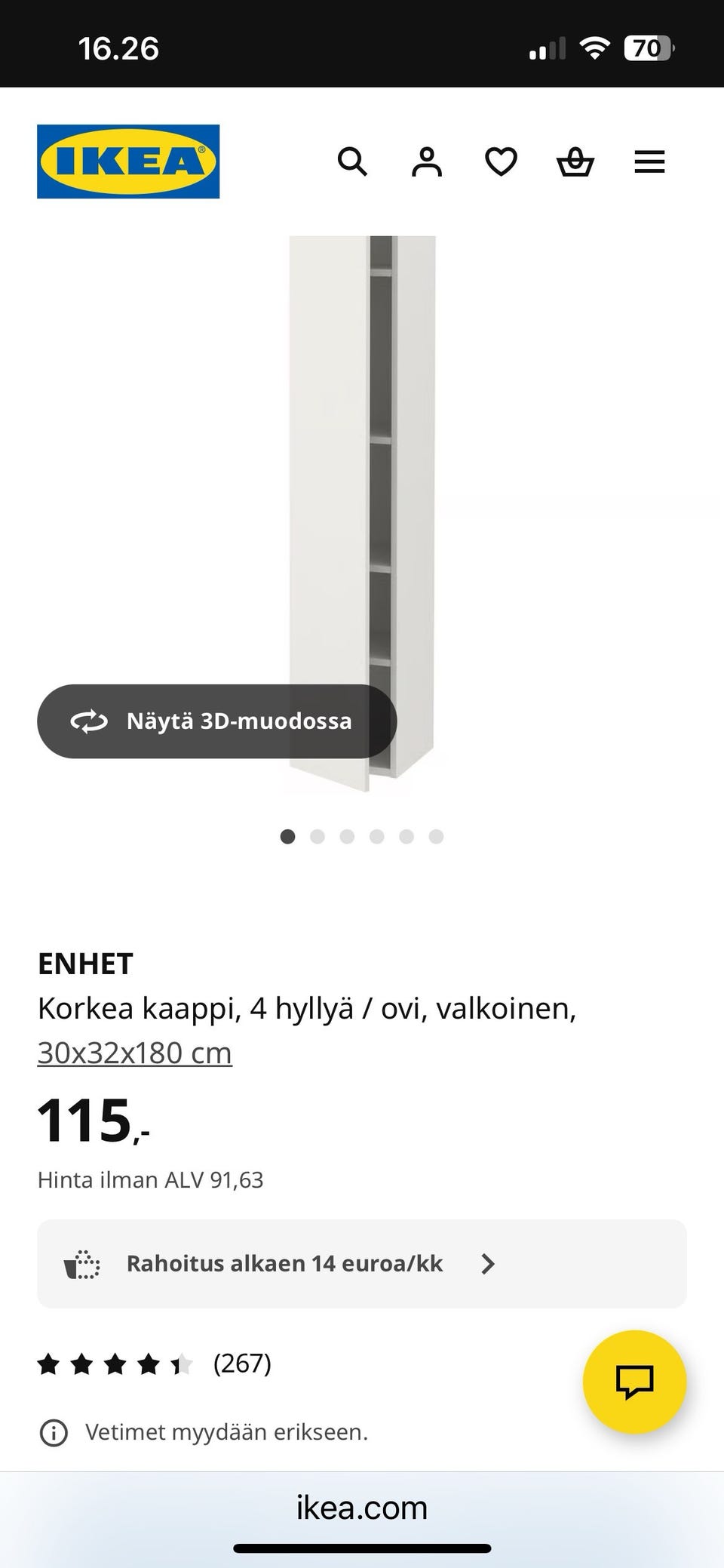Tap the ikea.com address bar
724x1568 pixels.
[x=362, y=1508]
